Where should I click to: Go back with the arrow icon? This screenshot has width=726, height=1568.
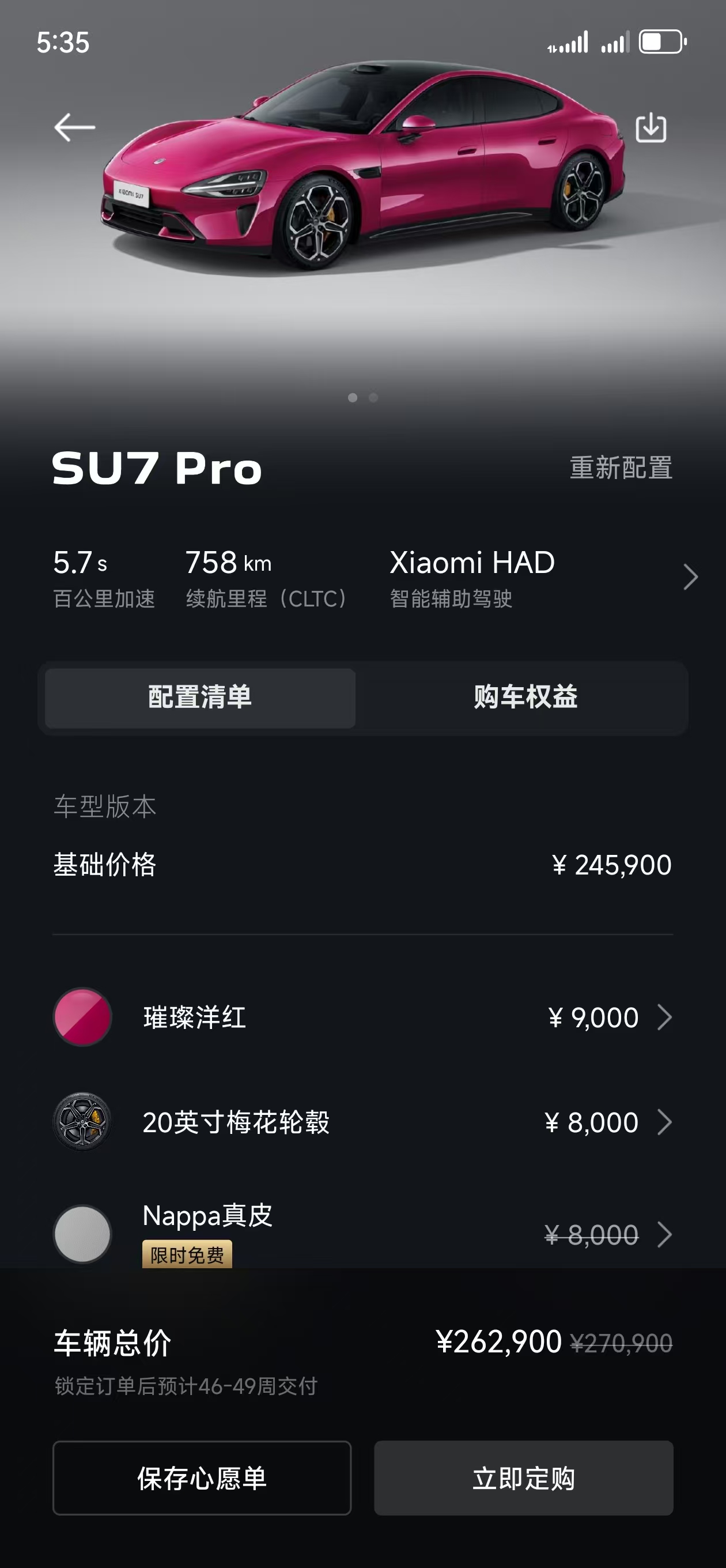click(x=74, y=127)
